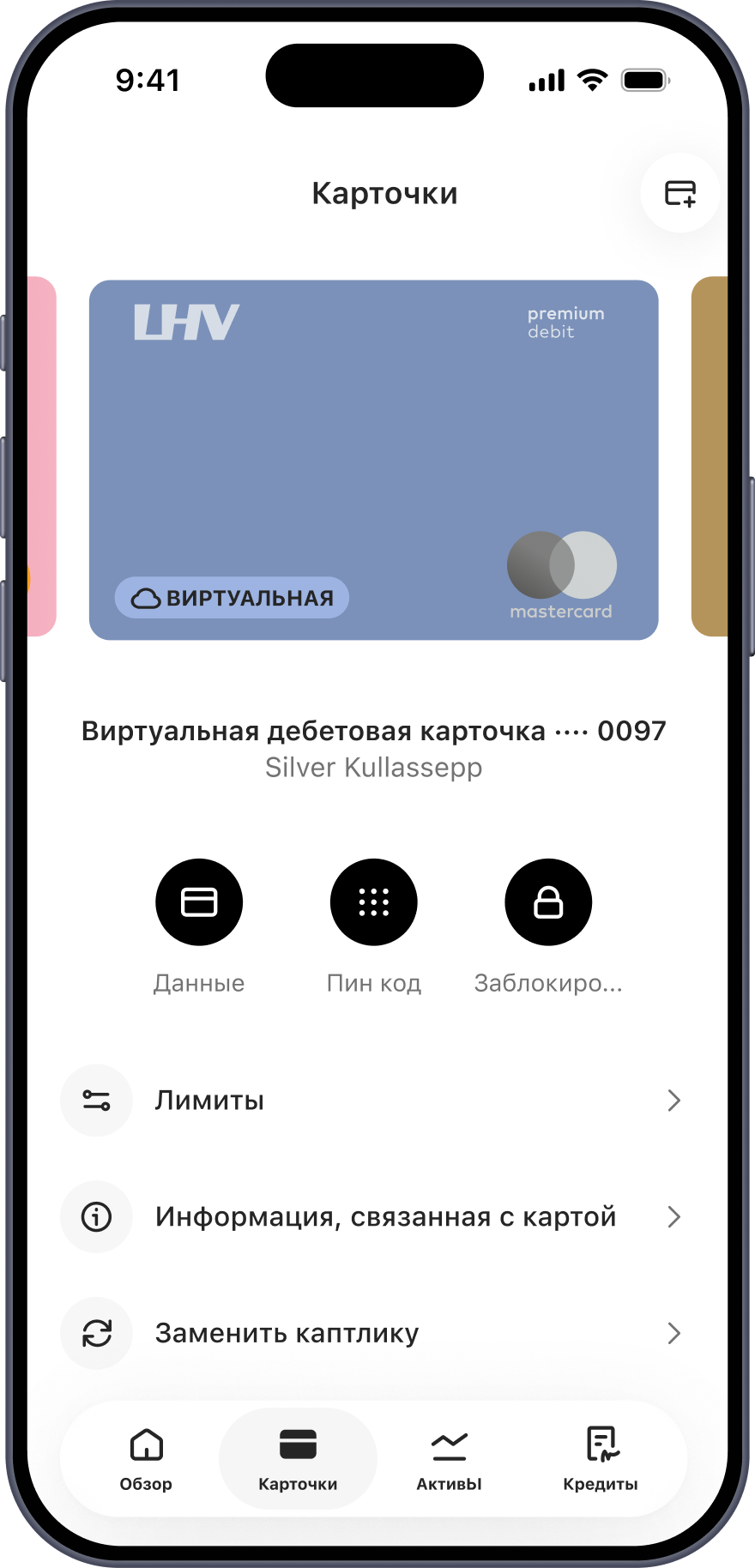Open the Кредиты tab
Image resolution: width=755 pixels, height=1568 pixels.
pyautogui.click(x=601, y=1459)
